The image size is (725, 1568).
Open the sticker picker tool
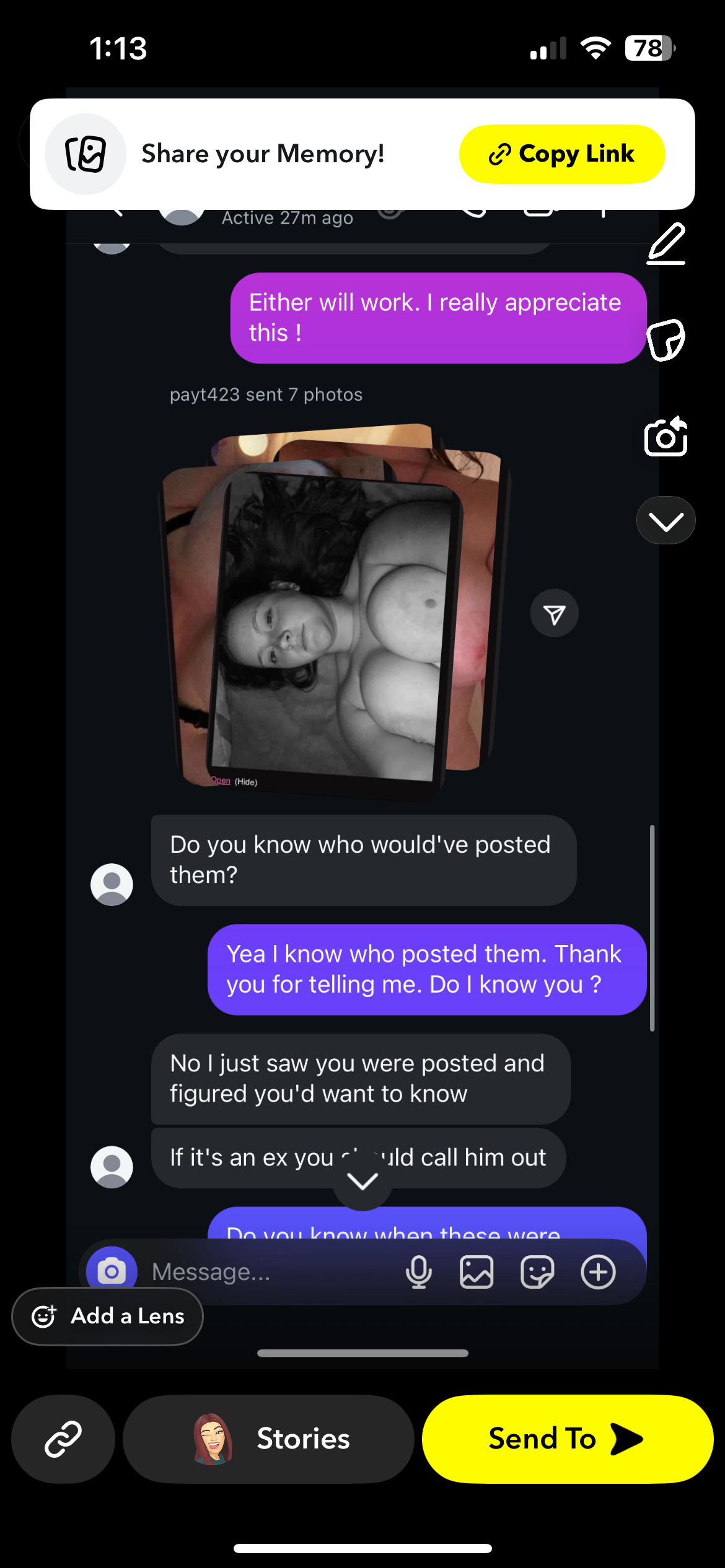[x=666, y=339]
